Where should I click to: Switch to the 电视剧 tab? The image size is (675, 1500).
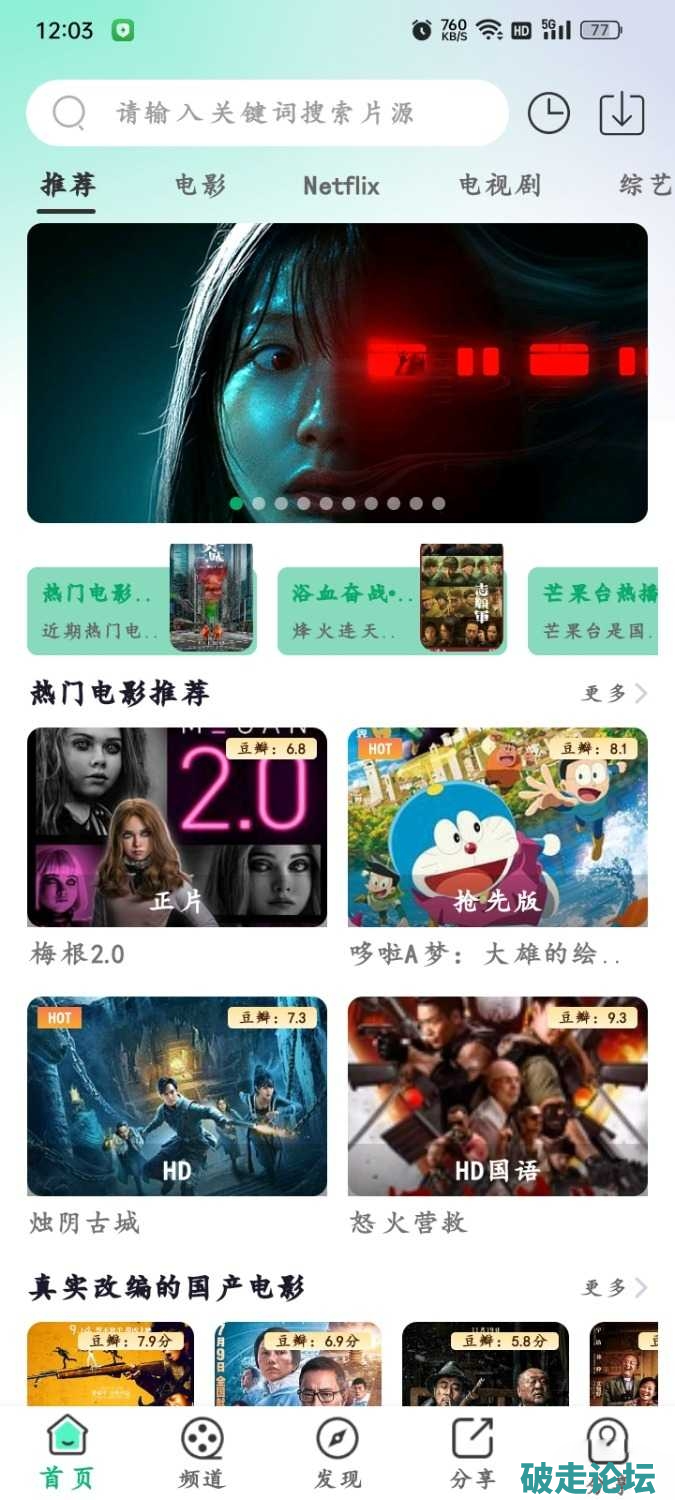[499, 185]
